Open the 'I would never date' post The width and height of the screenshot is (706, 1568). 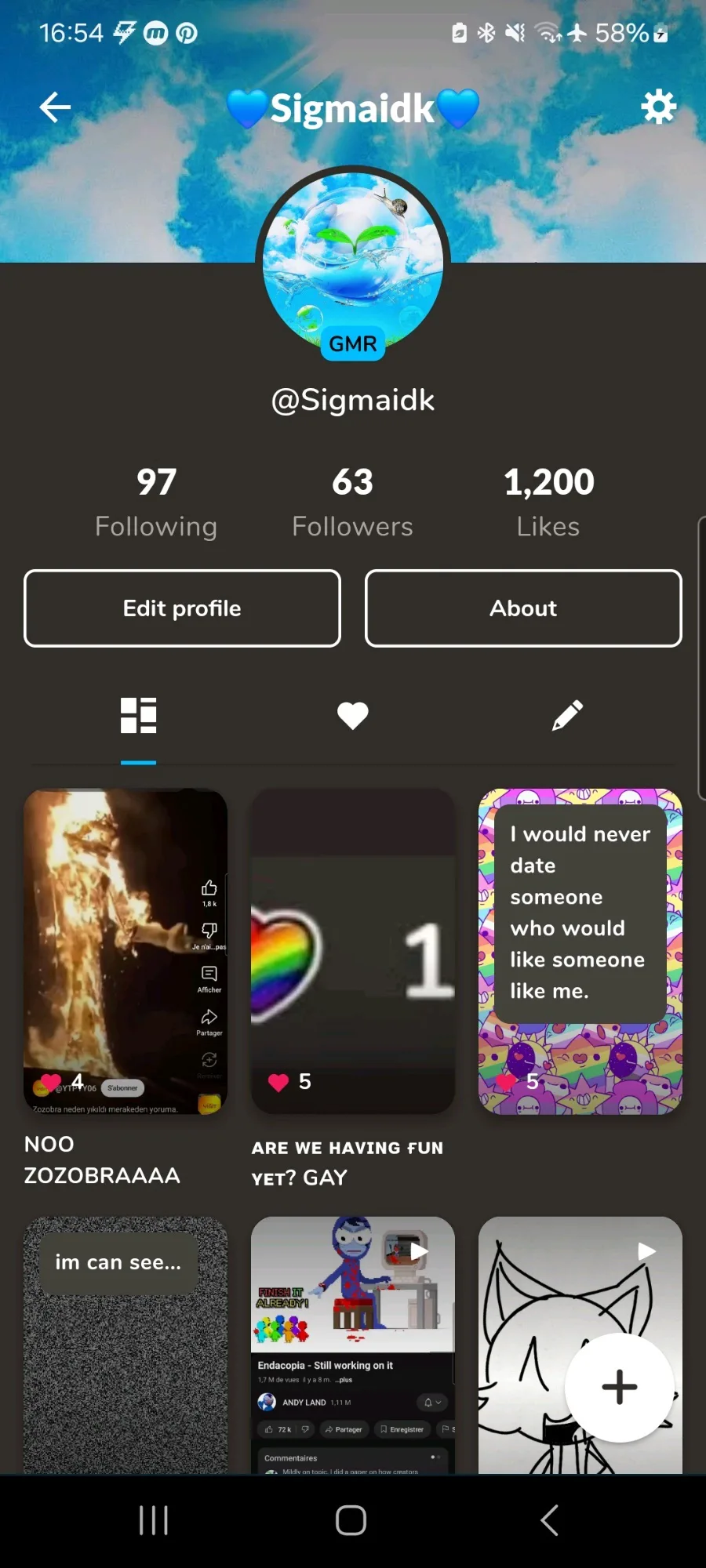click(x=580, y=952)
